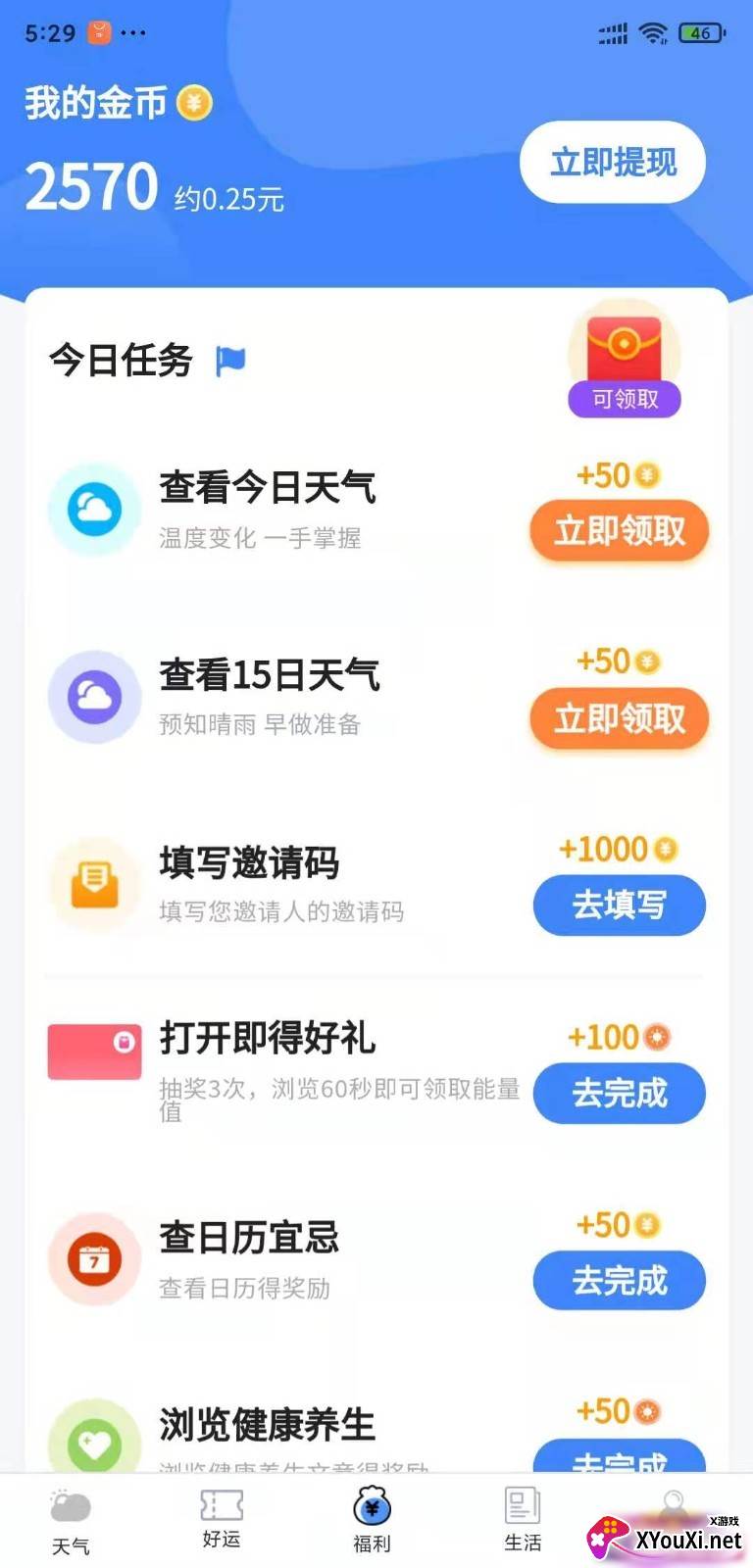753x1568 pixels.
Task: Tap 去完成 for 查日历宜忌
Action: coord(619,1280)
